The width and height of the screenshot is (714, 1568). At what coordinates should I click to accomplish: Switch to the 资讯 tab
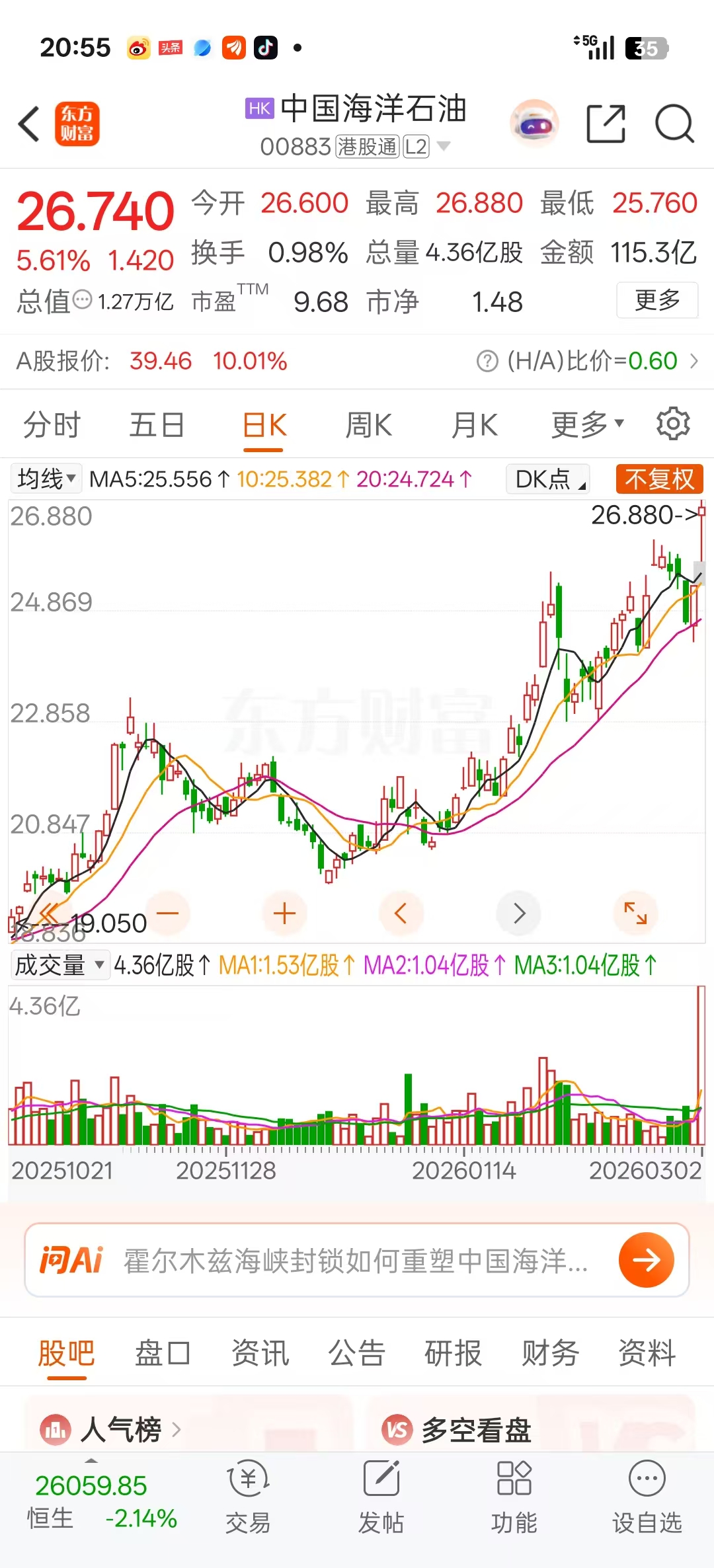(x=260, y=1352)
